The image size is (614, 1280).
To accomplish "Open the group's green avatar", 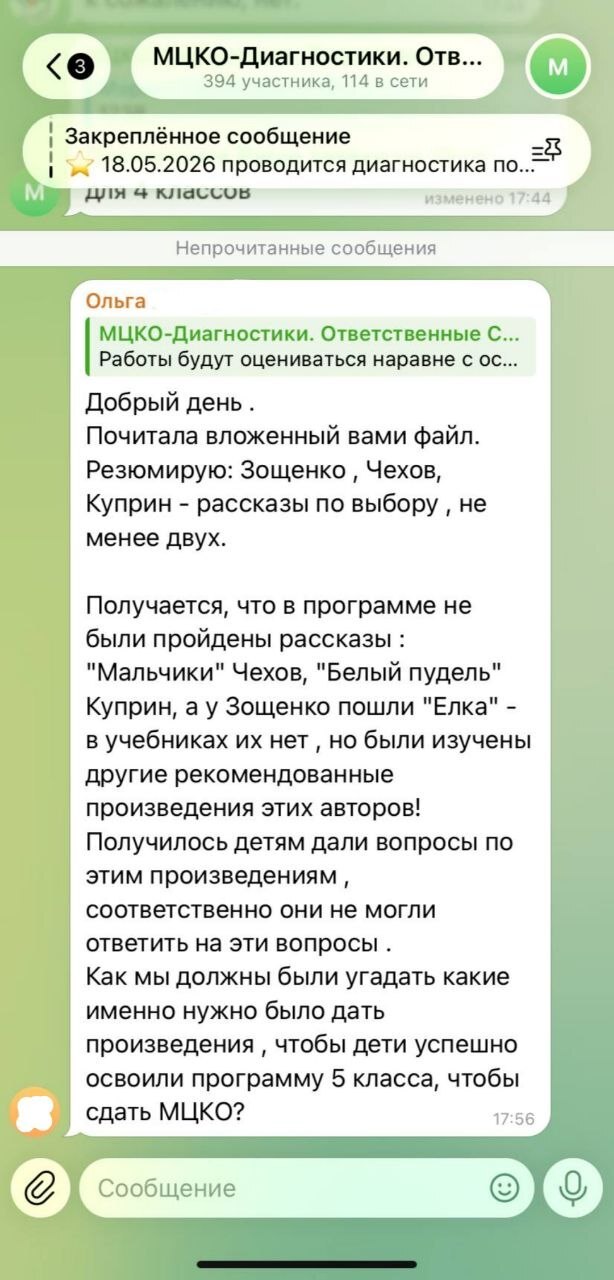I will click(x=558, y=67).
